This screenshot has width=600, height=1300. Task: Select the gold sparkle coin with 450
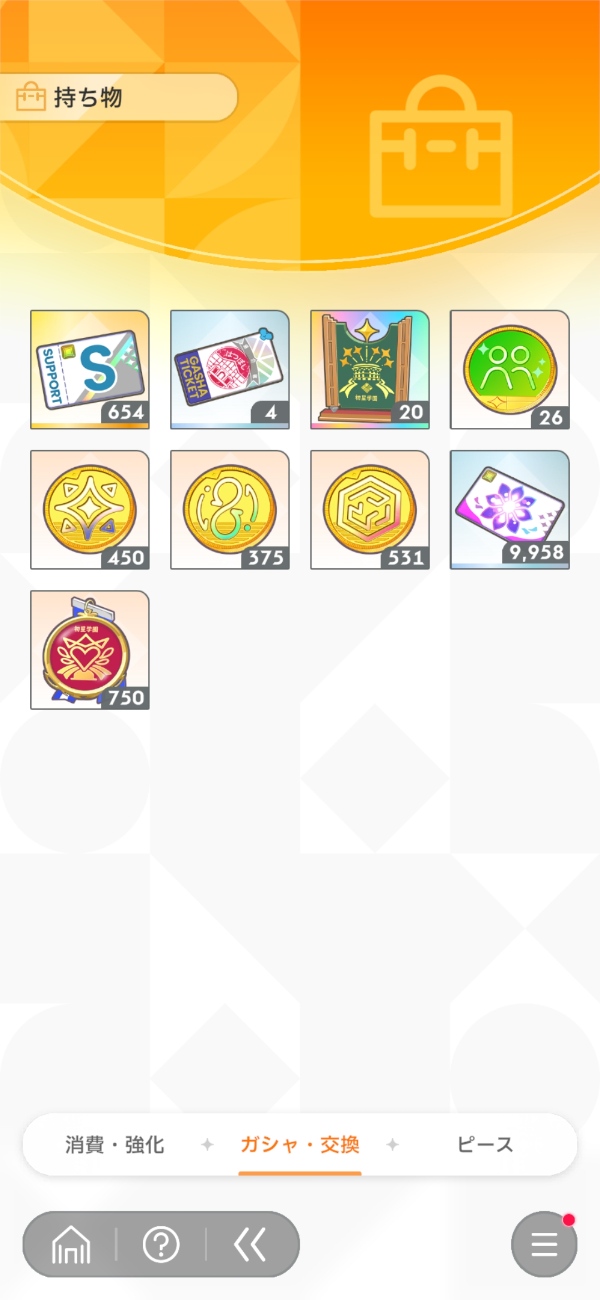click(90, 510)
